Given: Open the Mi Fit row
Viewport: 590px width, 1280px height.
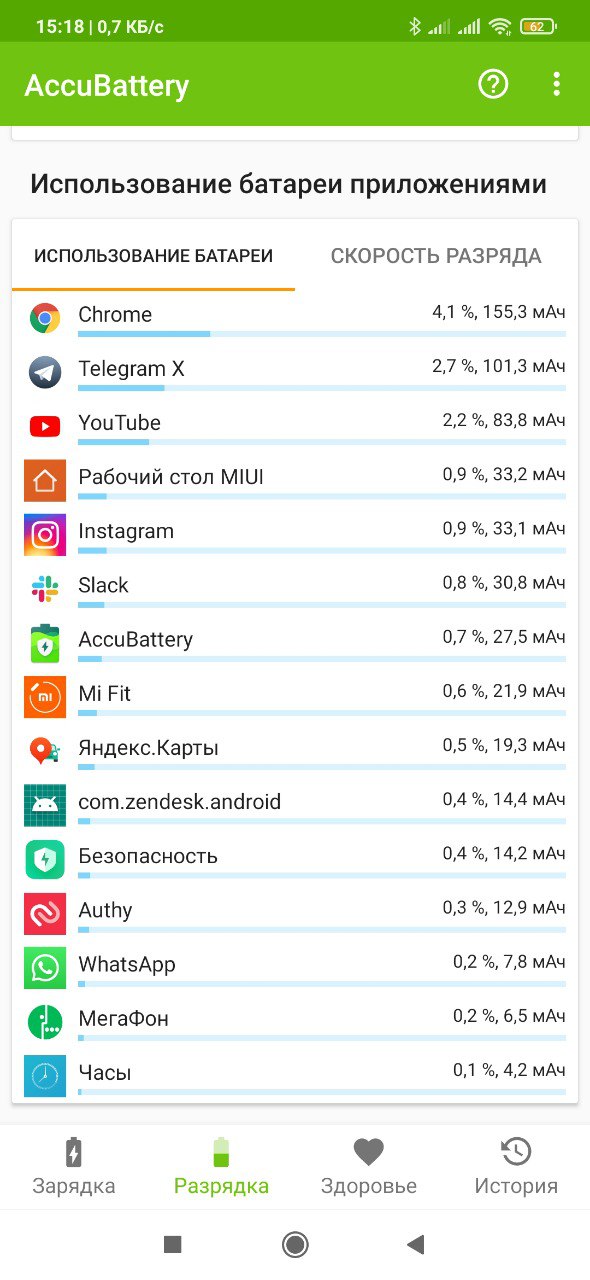Looking at the screenshot, I should (295, 697).
